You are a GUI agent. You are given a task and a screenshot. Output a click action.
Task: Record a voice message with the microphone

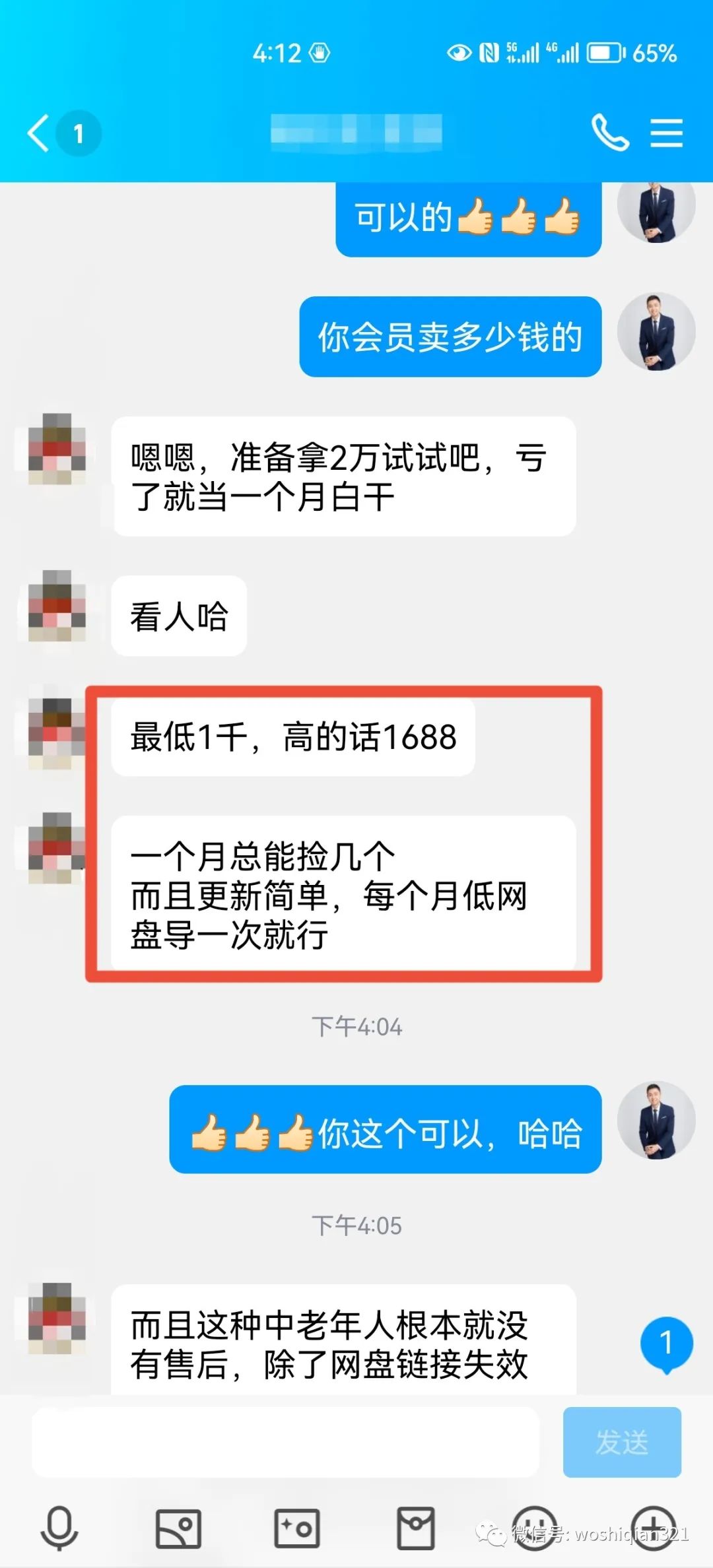(59, 1528)
